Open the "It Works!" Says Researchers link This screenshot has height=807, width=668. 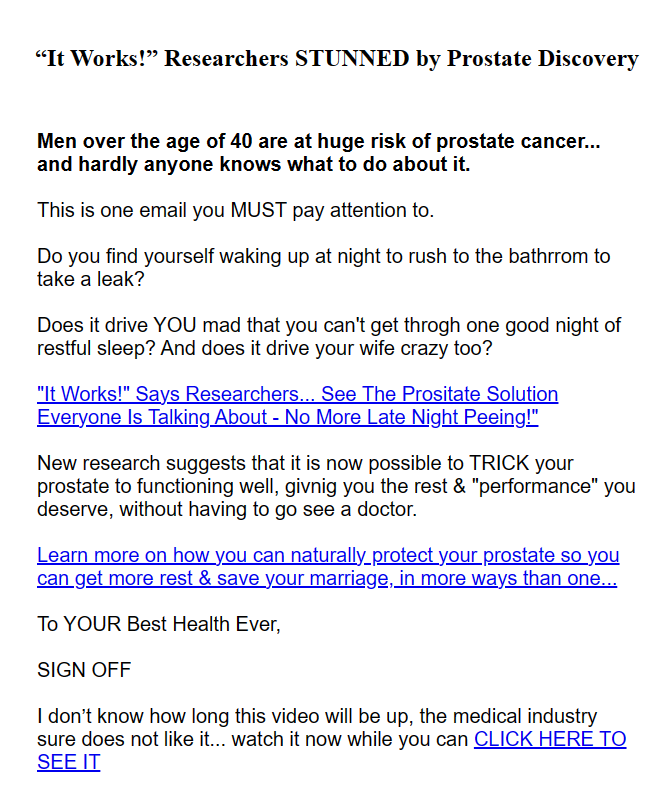coord(297,395)
